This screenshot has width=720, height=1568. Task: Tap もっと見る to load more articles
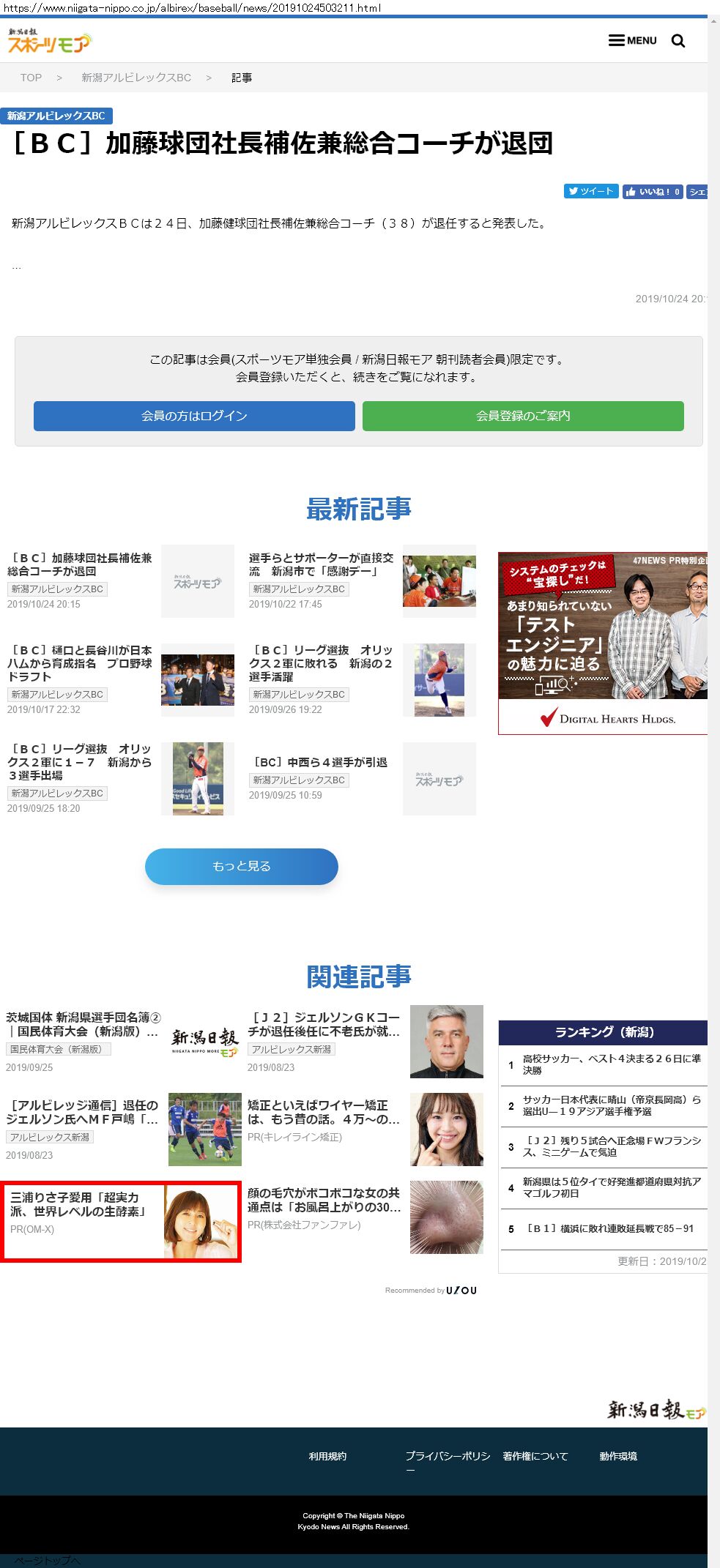click(x=241, y=866)
